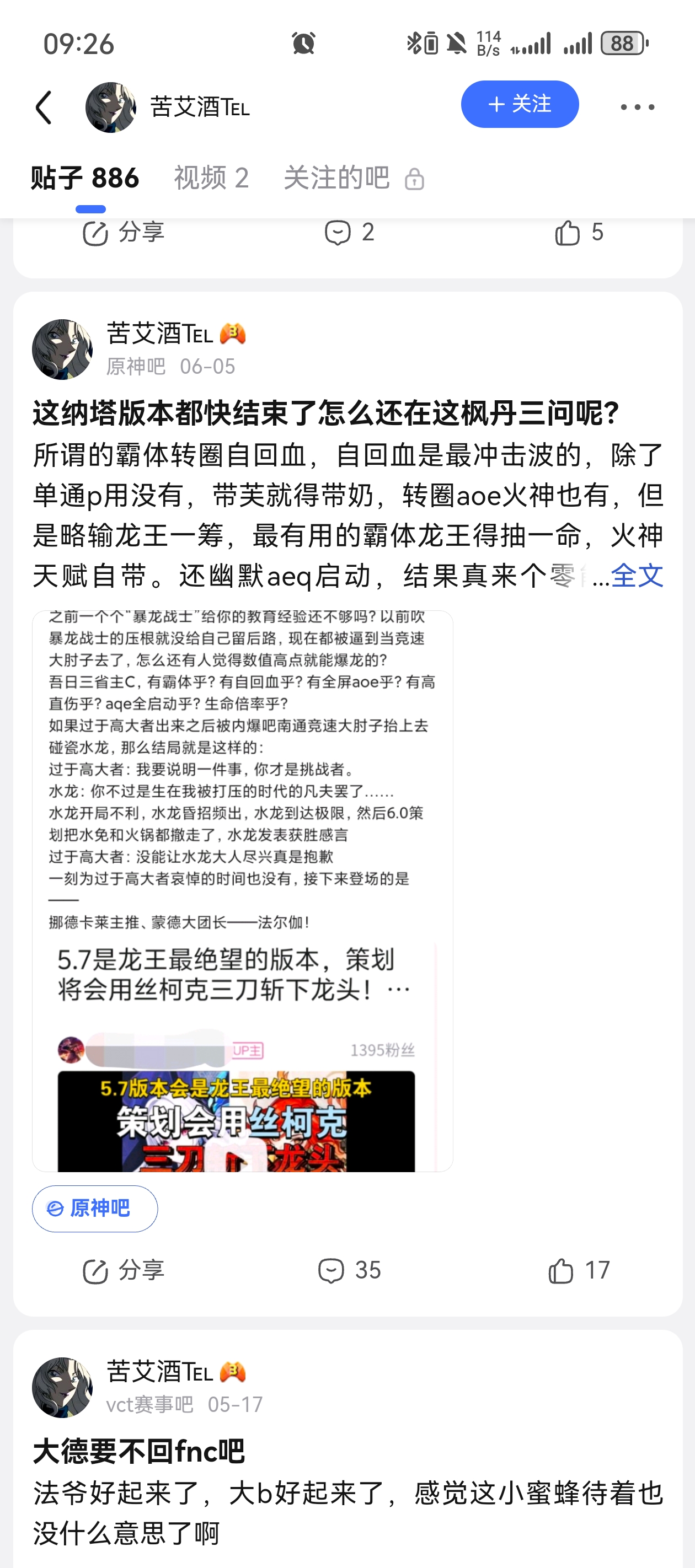Like the top post with 5 likes
The height and width of the screenshot is (1568, 695).
(x=579, y=233)
